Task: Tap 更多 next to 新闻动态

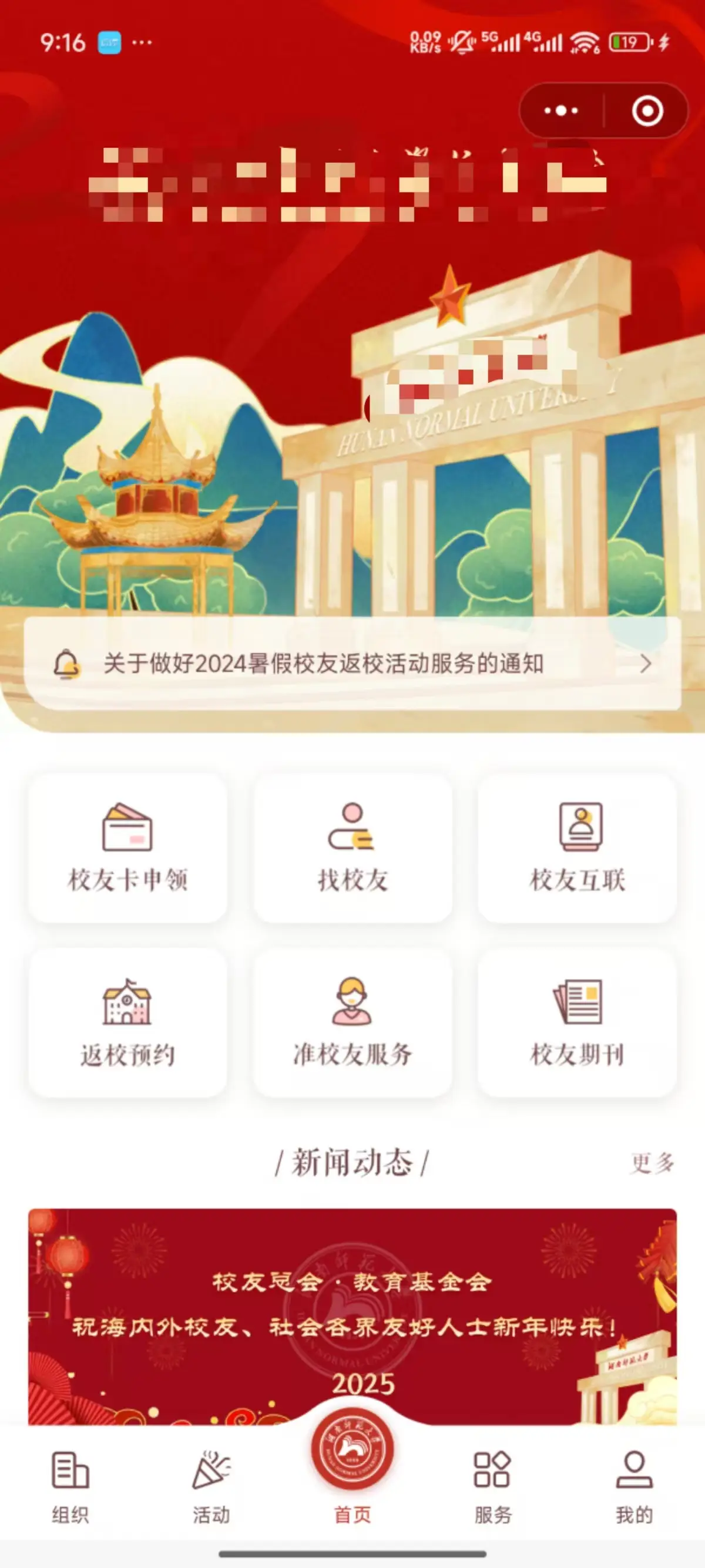Action: 652,1163
